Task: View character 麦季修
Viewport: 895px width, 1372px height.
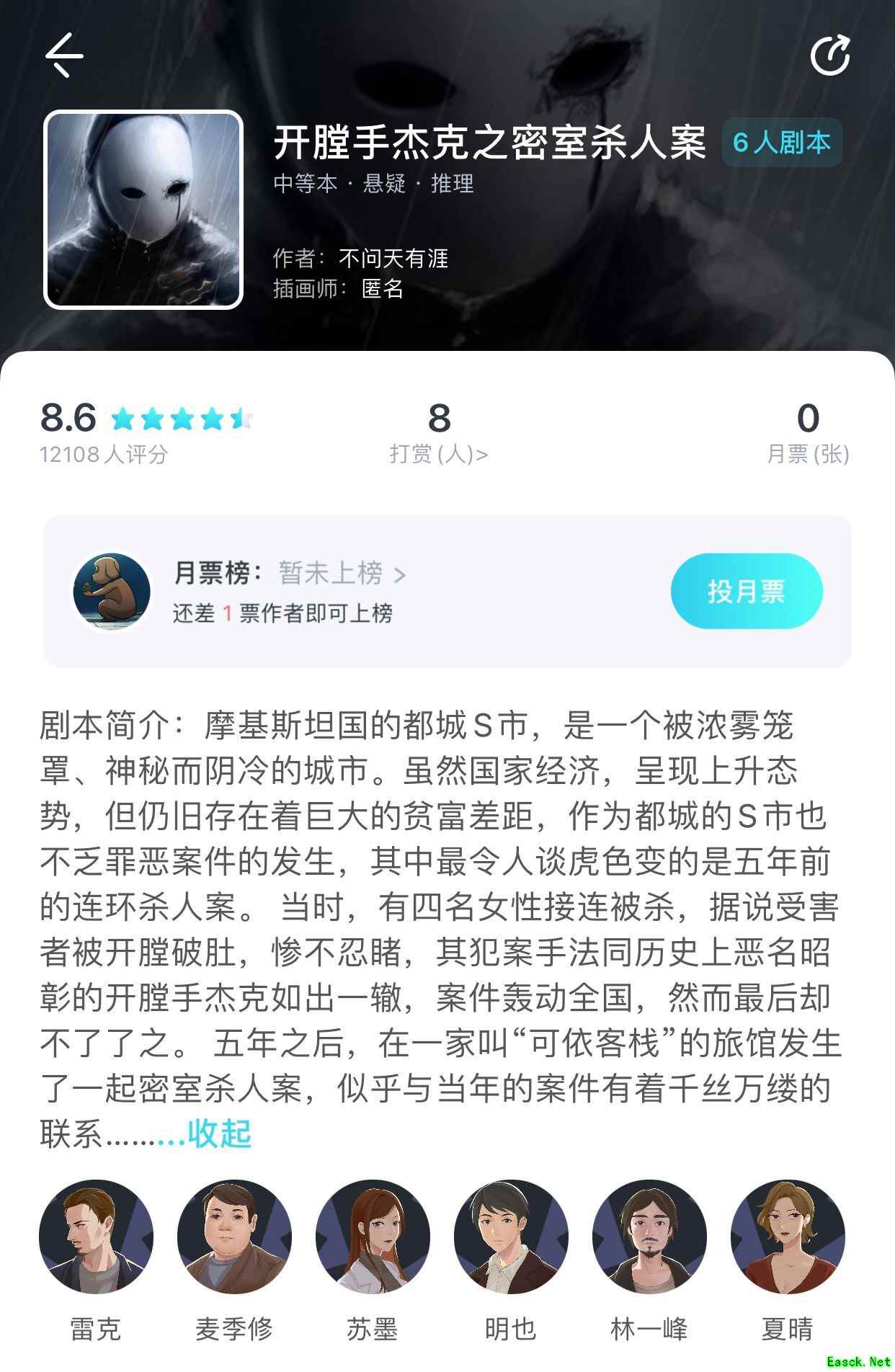Action: pyautogui.click(x=234, y=1237)
